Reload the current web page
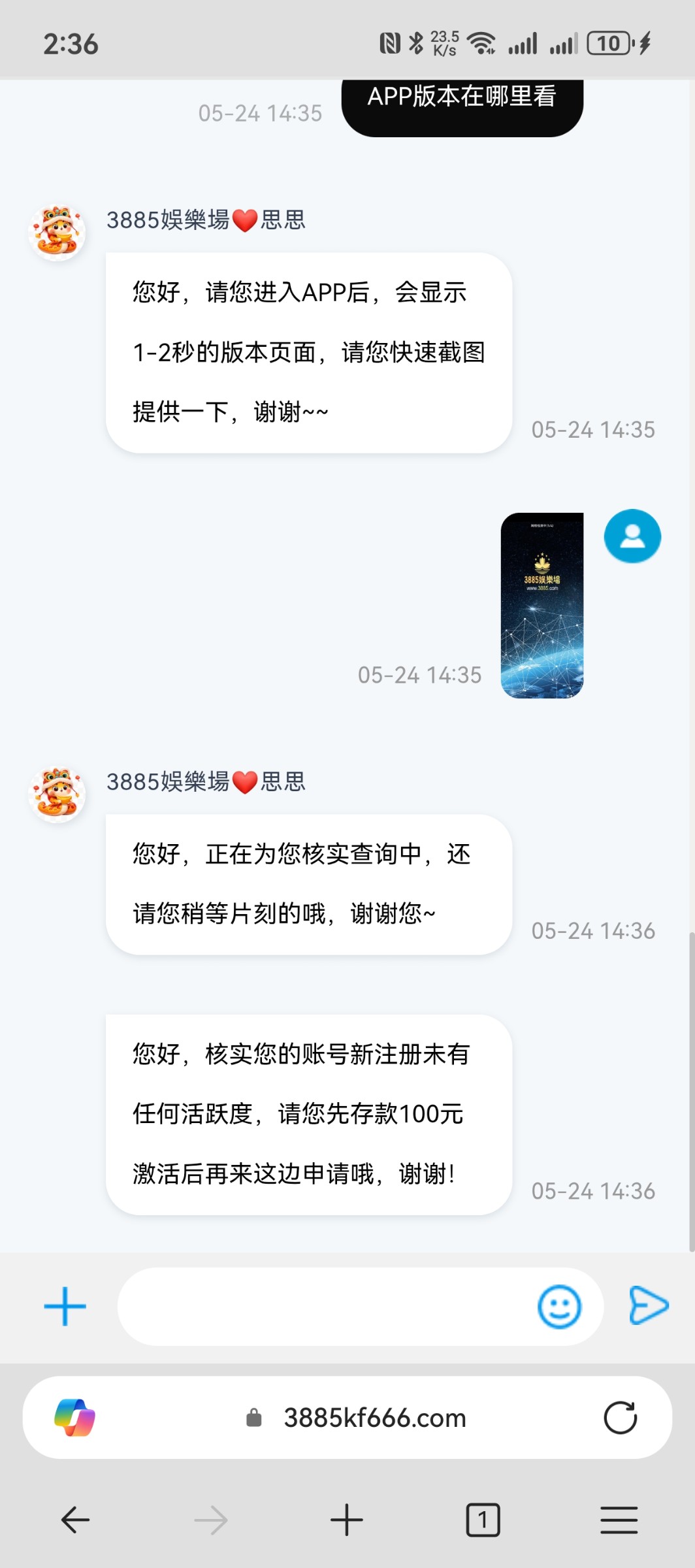Image resolution: width=695 pixels, height=1568 pixels. 620,1418
